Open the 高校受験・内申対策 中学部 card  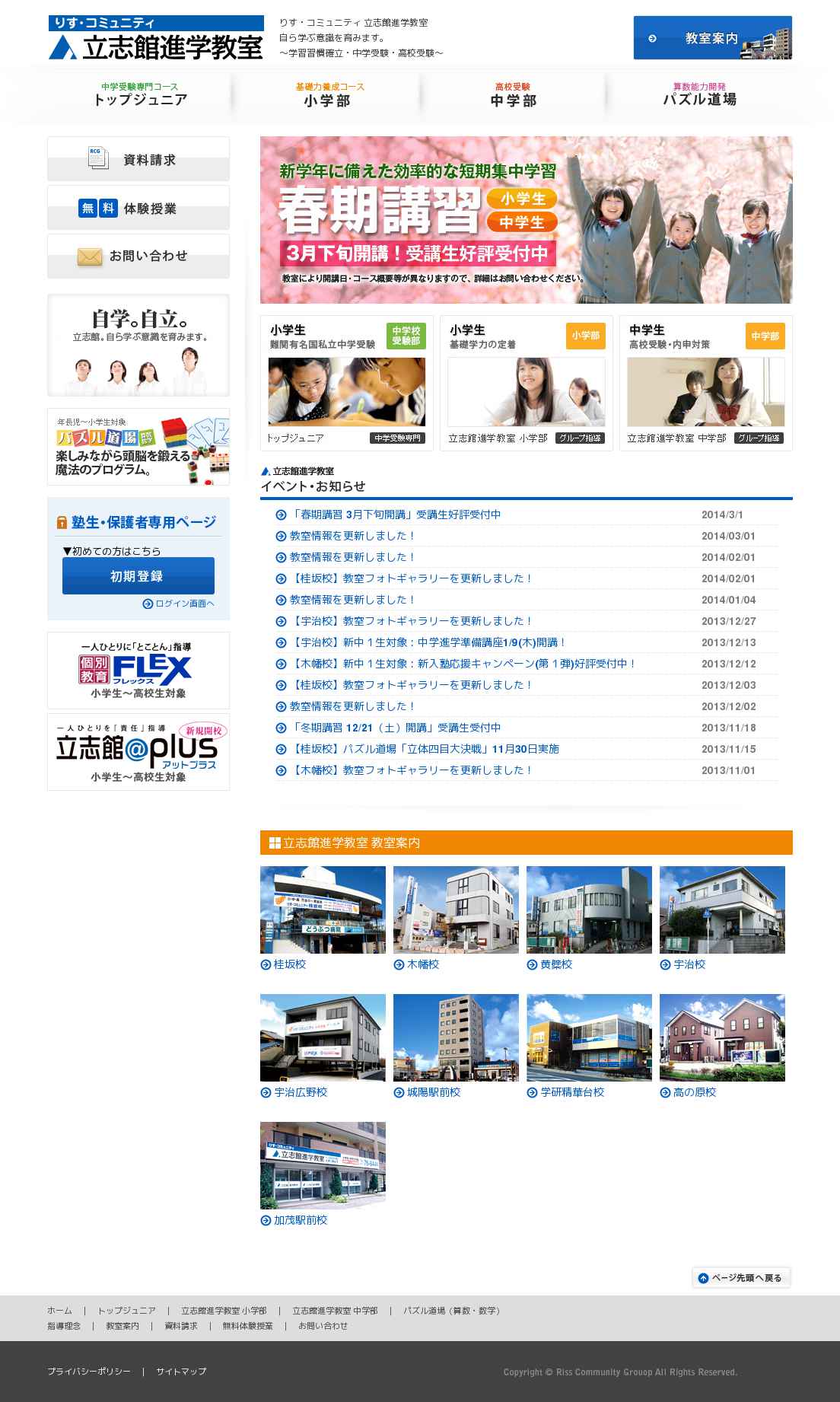[x=705, y=383]
